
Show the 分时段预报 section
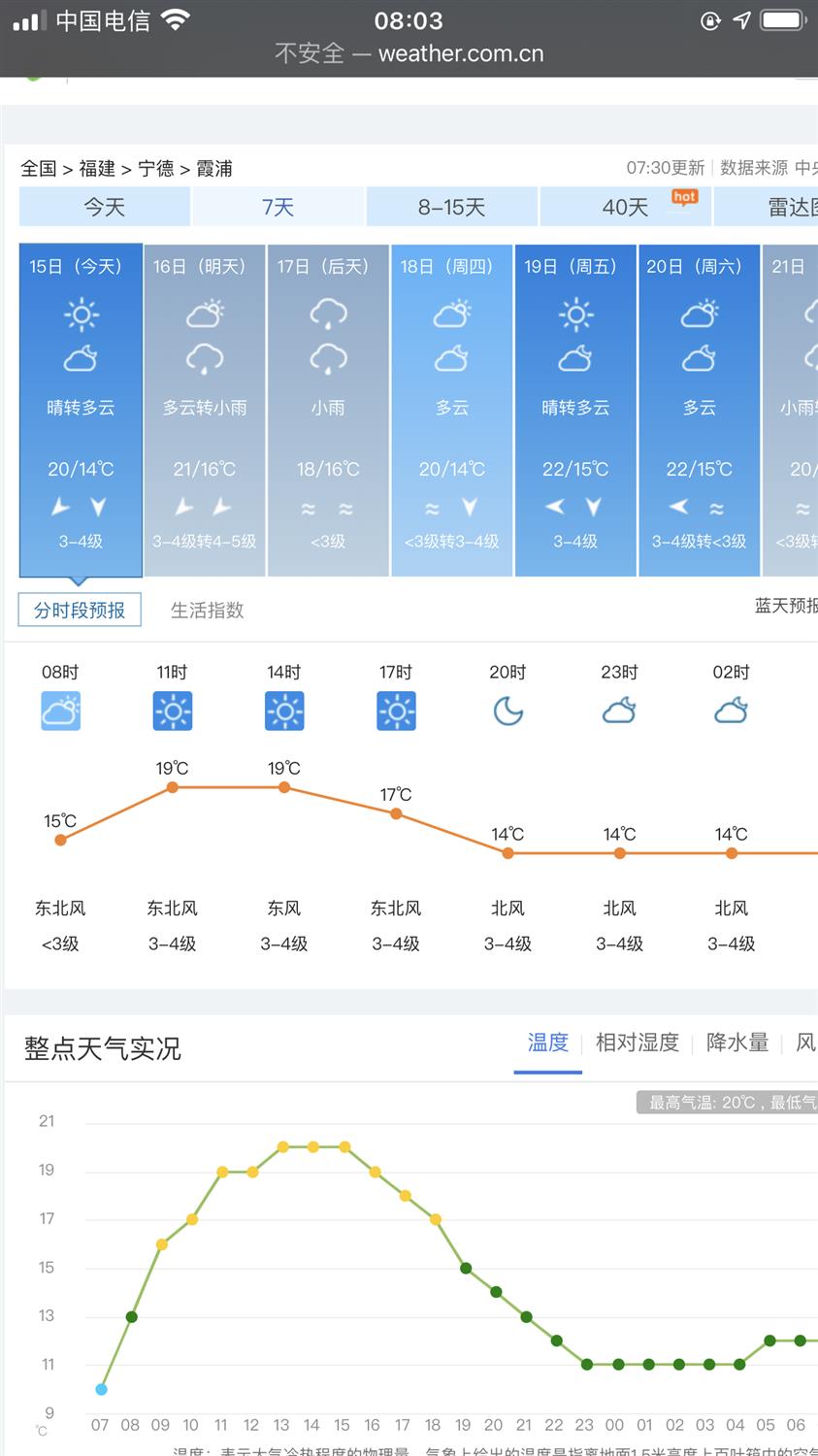click(80, 610)
